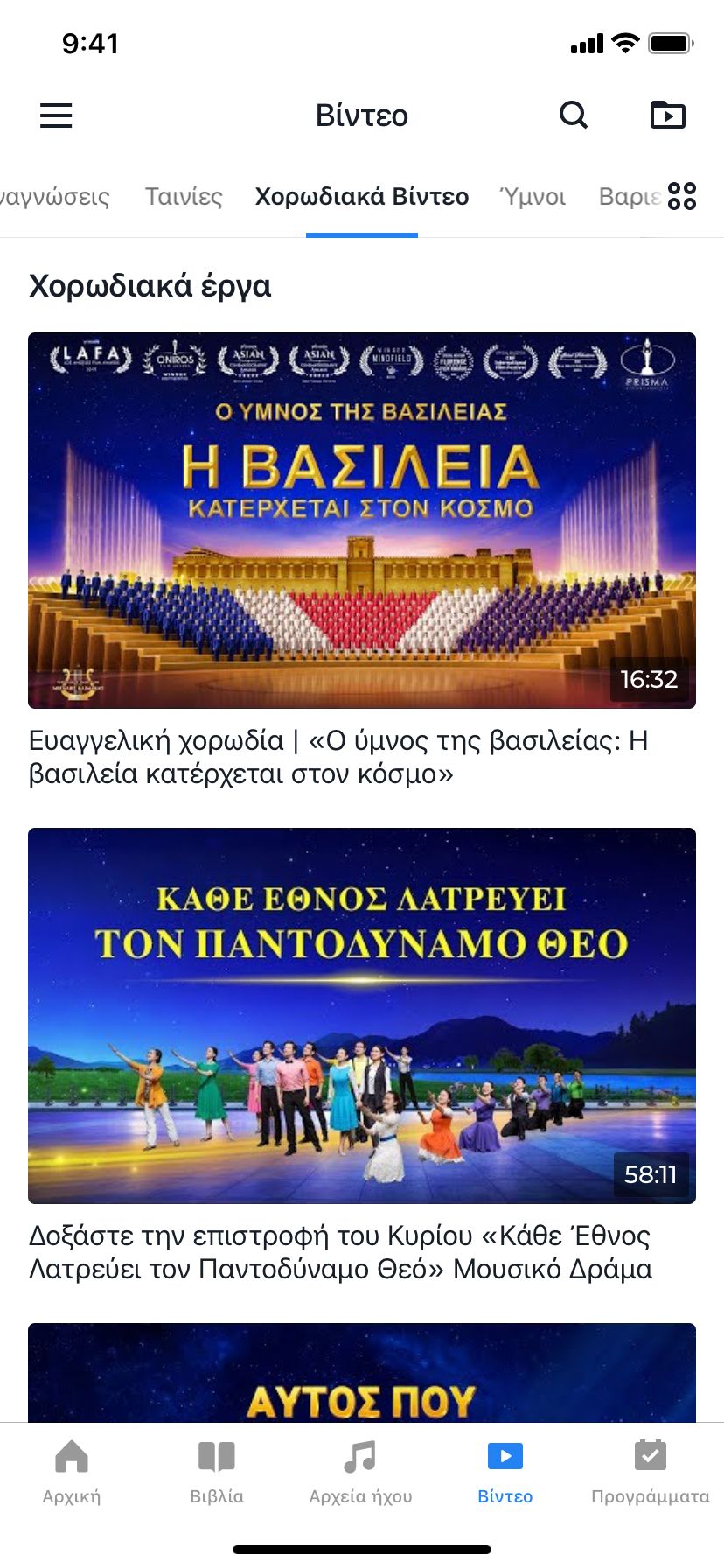Go to the Αρχική home tab
Image resolution: width=724 pixels, height=1568 pixels.
point(72,1472)
